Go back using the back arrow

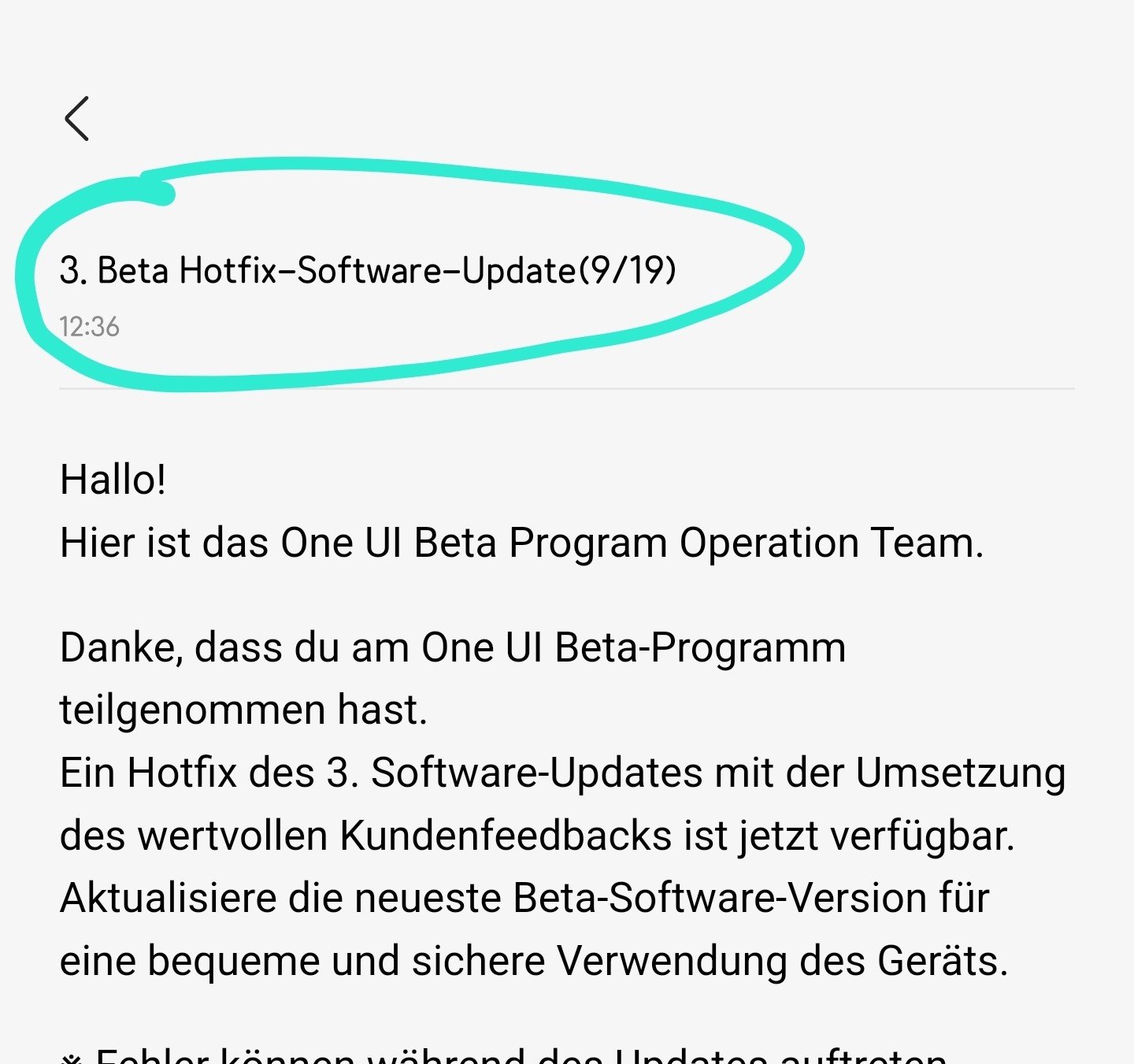click(x=76, y=119)
